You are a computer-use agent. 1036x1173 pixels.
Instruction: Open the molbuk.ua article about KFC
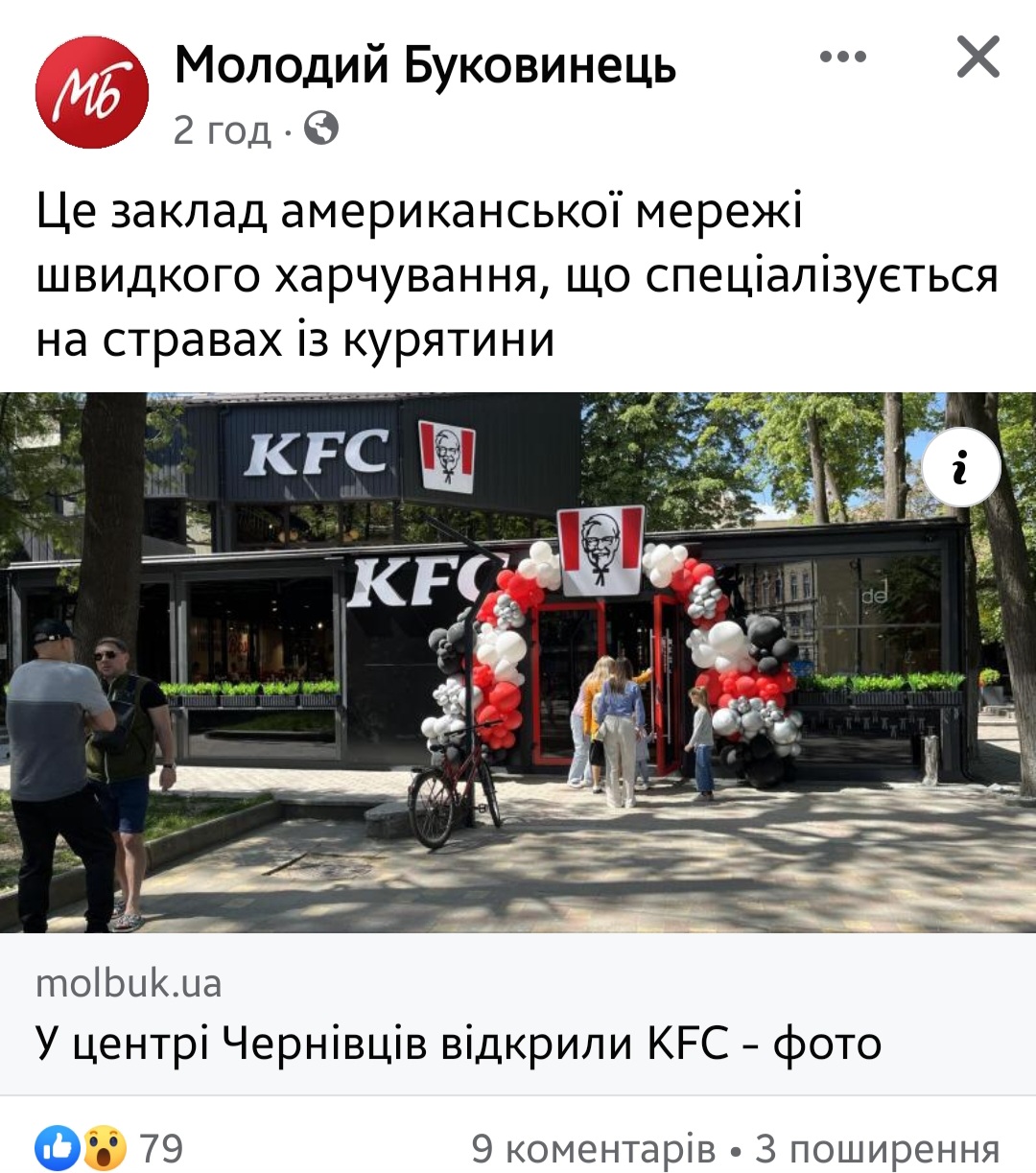pyautogui.click(x=458, y=1042)
